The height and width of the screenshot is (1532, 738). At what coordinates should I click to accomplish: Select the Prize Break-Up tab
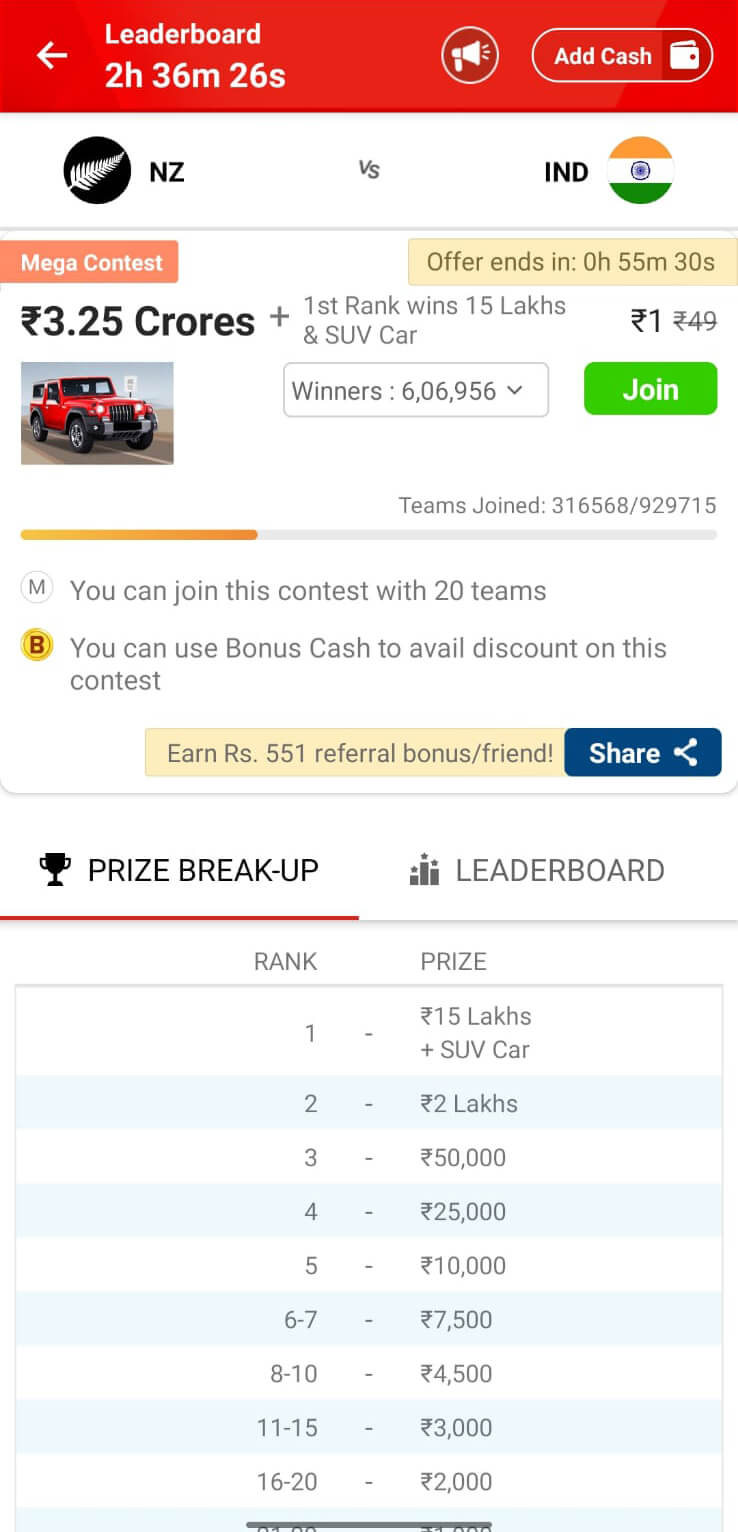(179, 870)
